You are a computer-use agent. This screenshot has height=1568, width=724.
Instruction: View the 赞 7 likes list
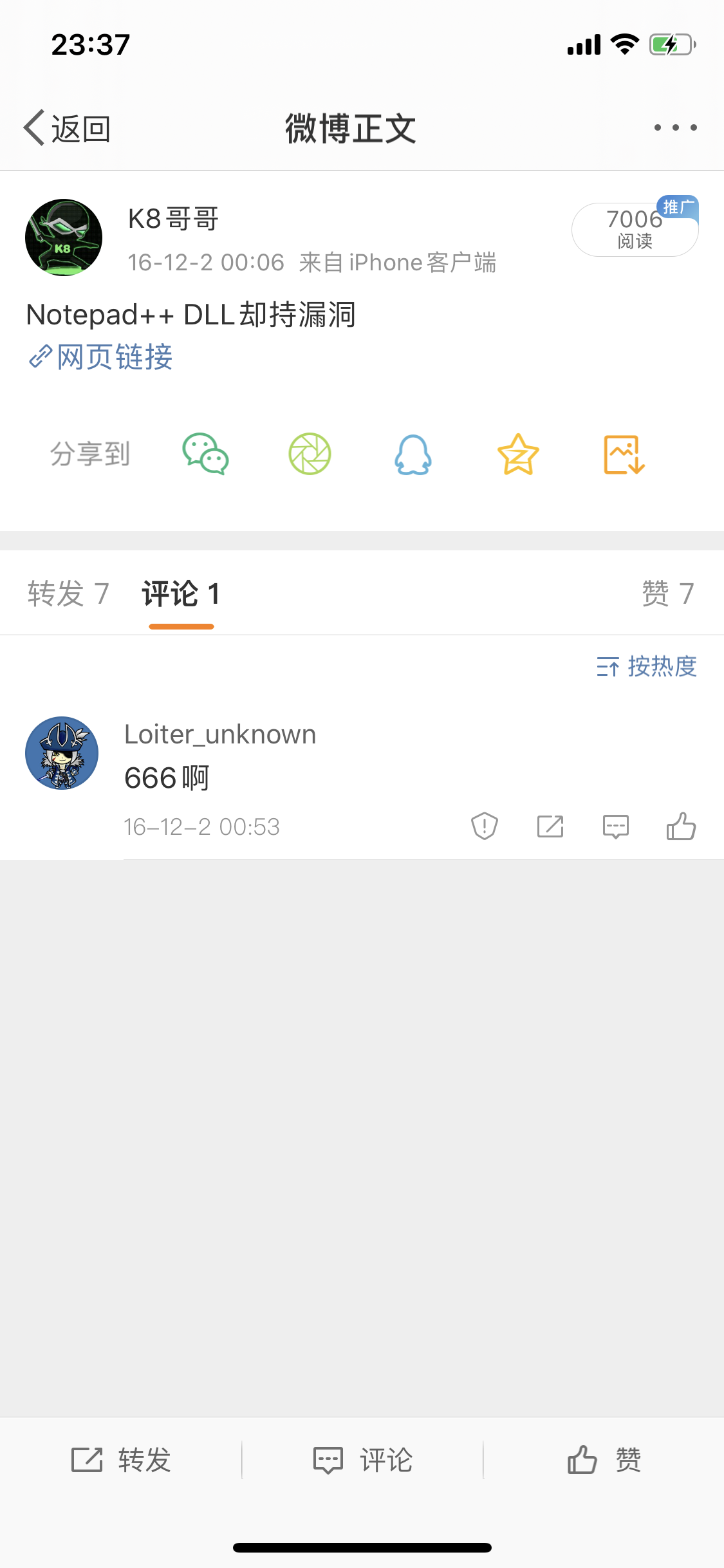(667, 593)
